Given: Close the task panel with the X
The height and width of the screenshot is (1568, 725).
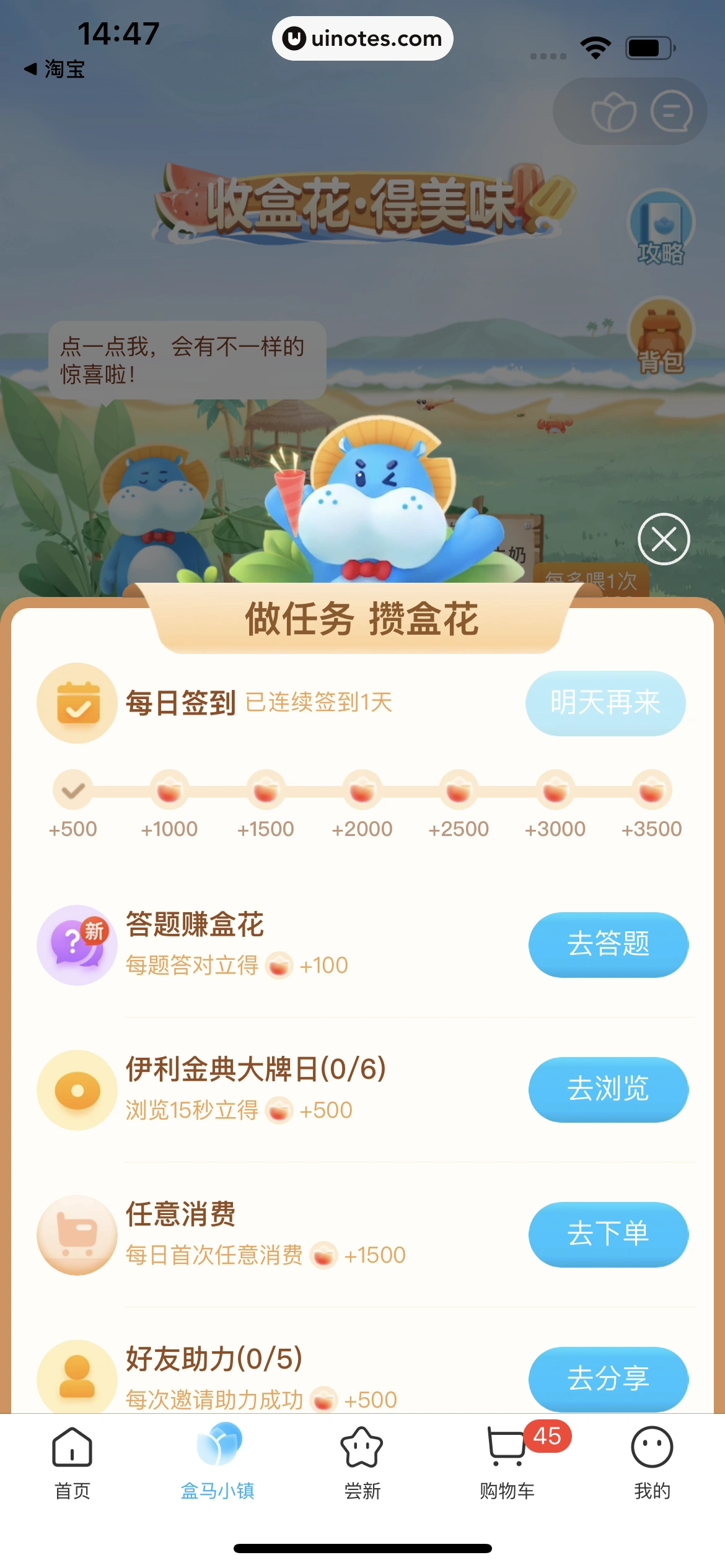Looking at the screenshot, I should 664,539.
